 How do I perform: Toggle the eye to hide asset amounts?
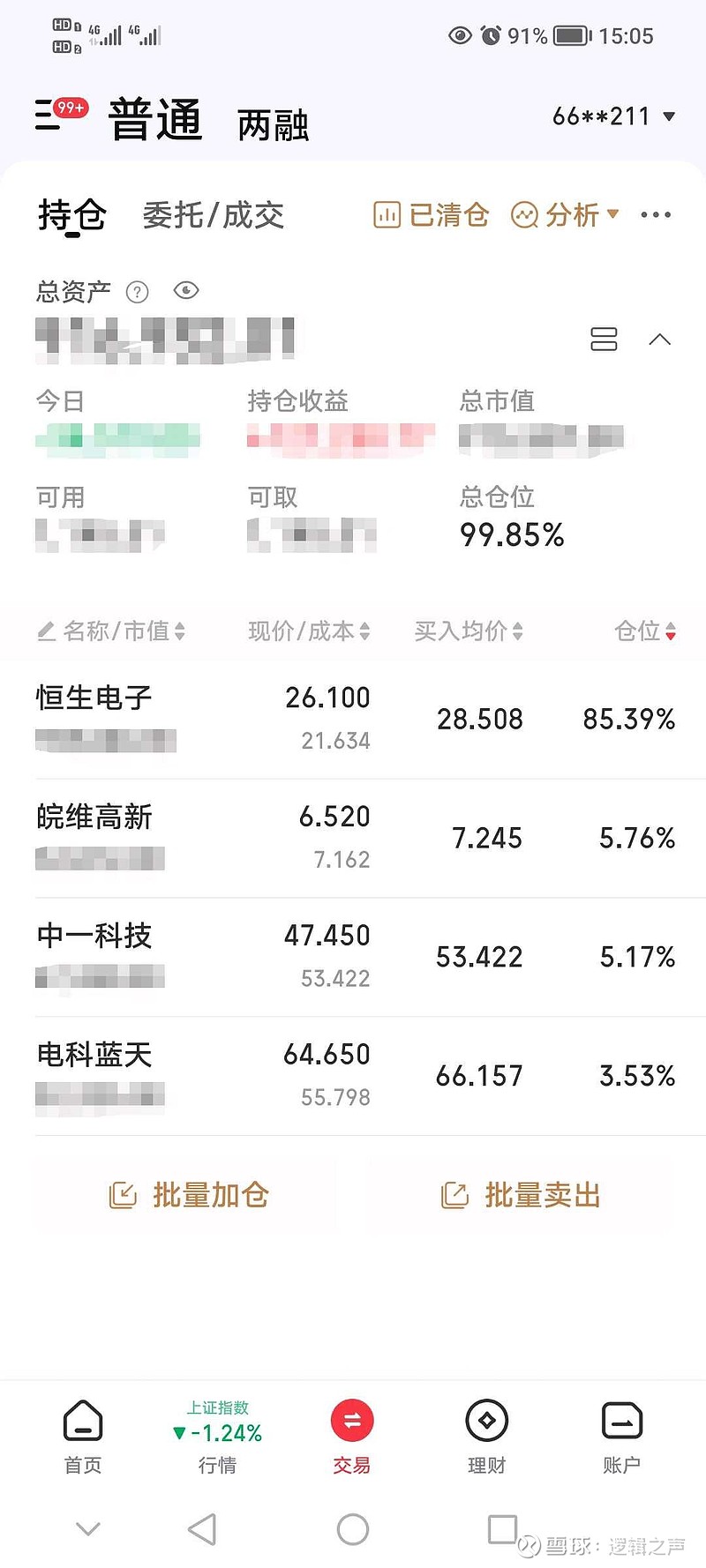click(185, 290)
